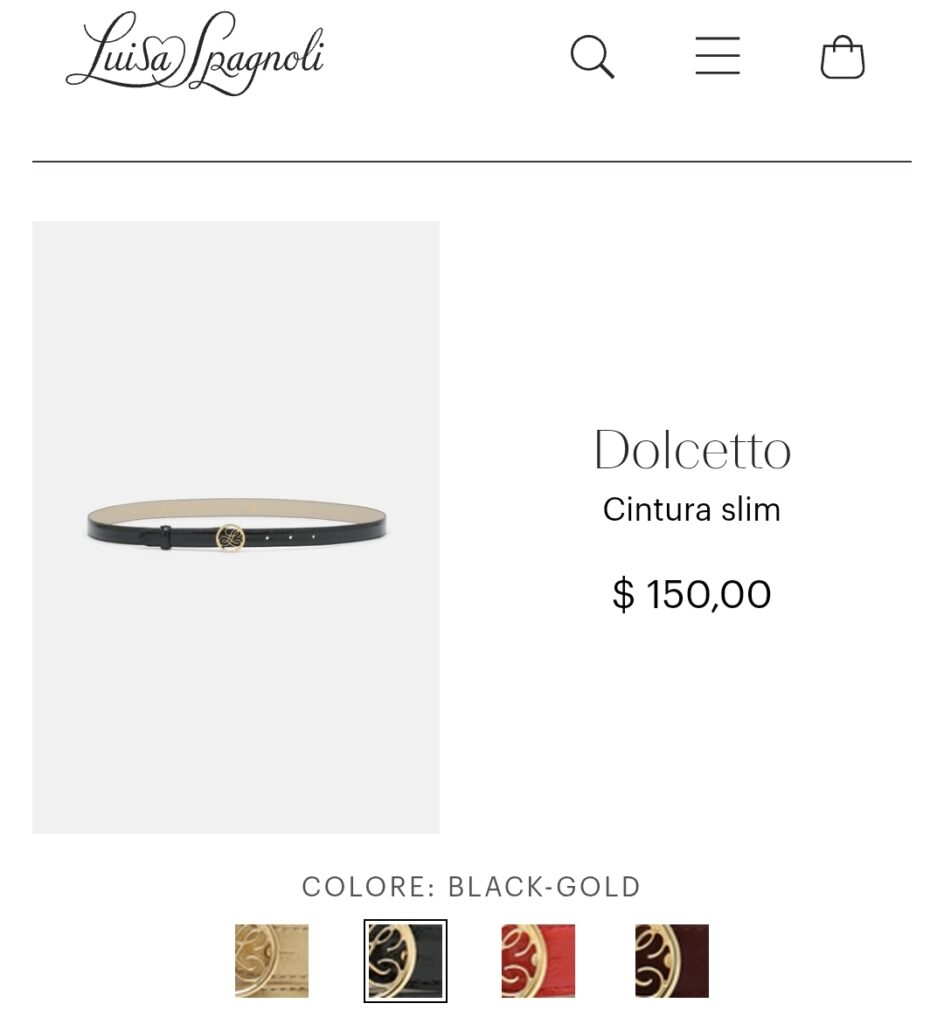View the Dolcetto belt product image
This screenshot has width=944, height=1024.
(236, 527)
